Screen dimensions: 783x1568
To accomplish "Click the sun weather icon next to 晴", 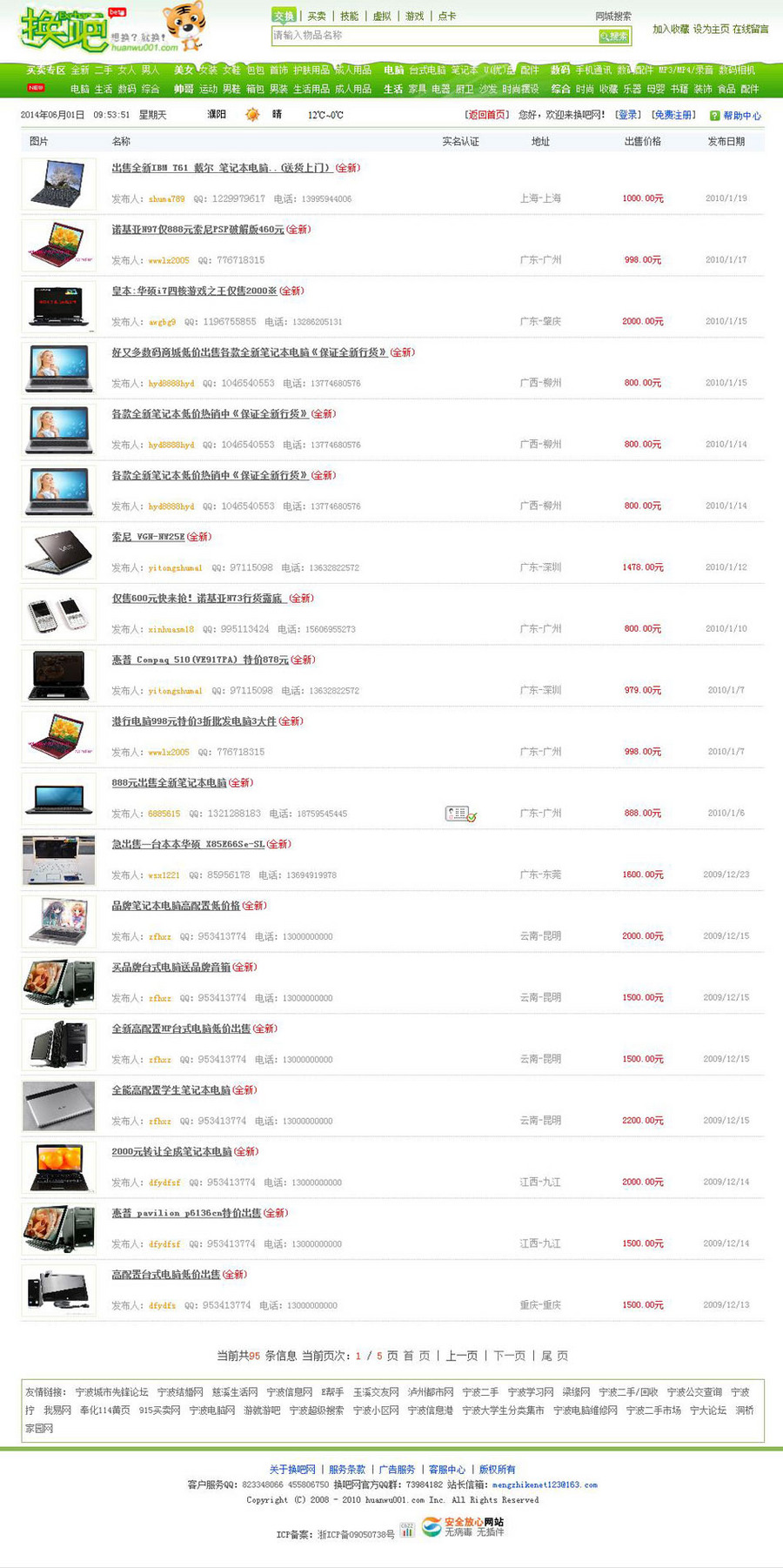I will point(251,114).
